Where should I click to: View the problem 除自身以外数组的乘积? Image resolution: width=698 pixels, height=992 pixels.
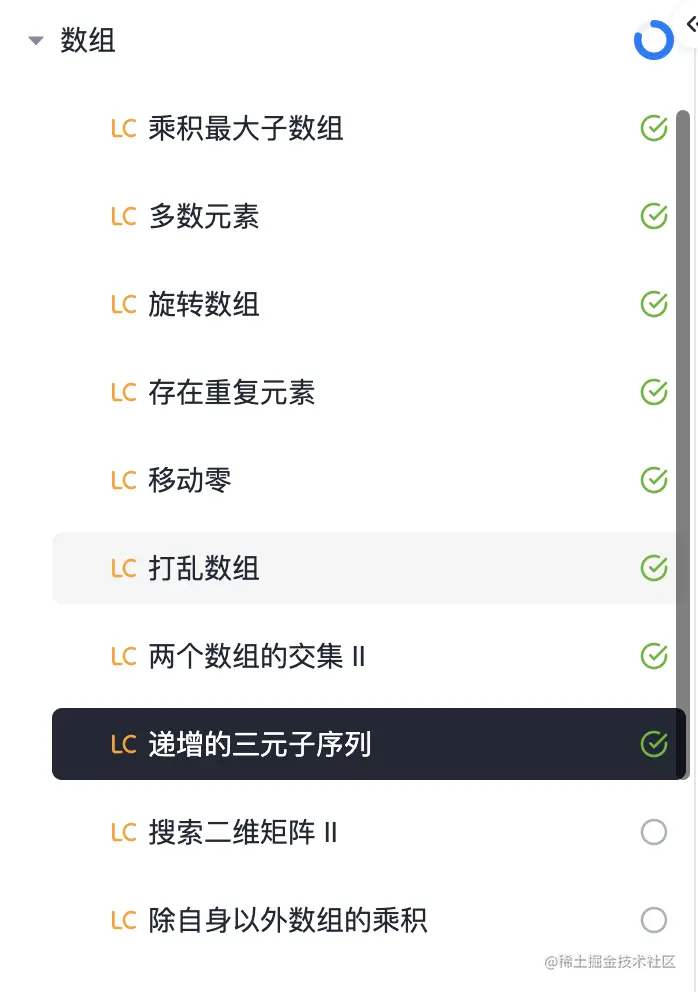click(288, 920)
